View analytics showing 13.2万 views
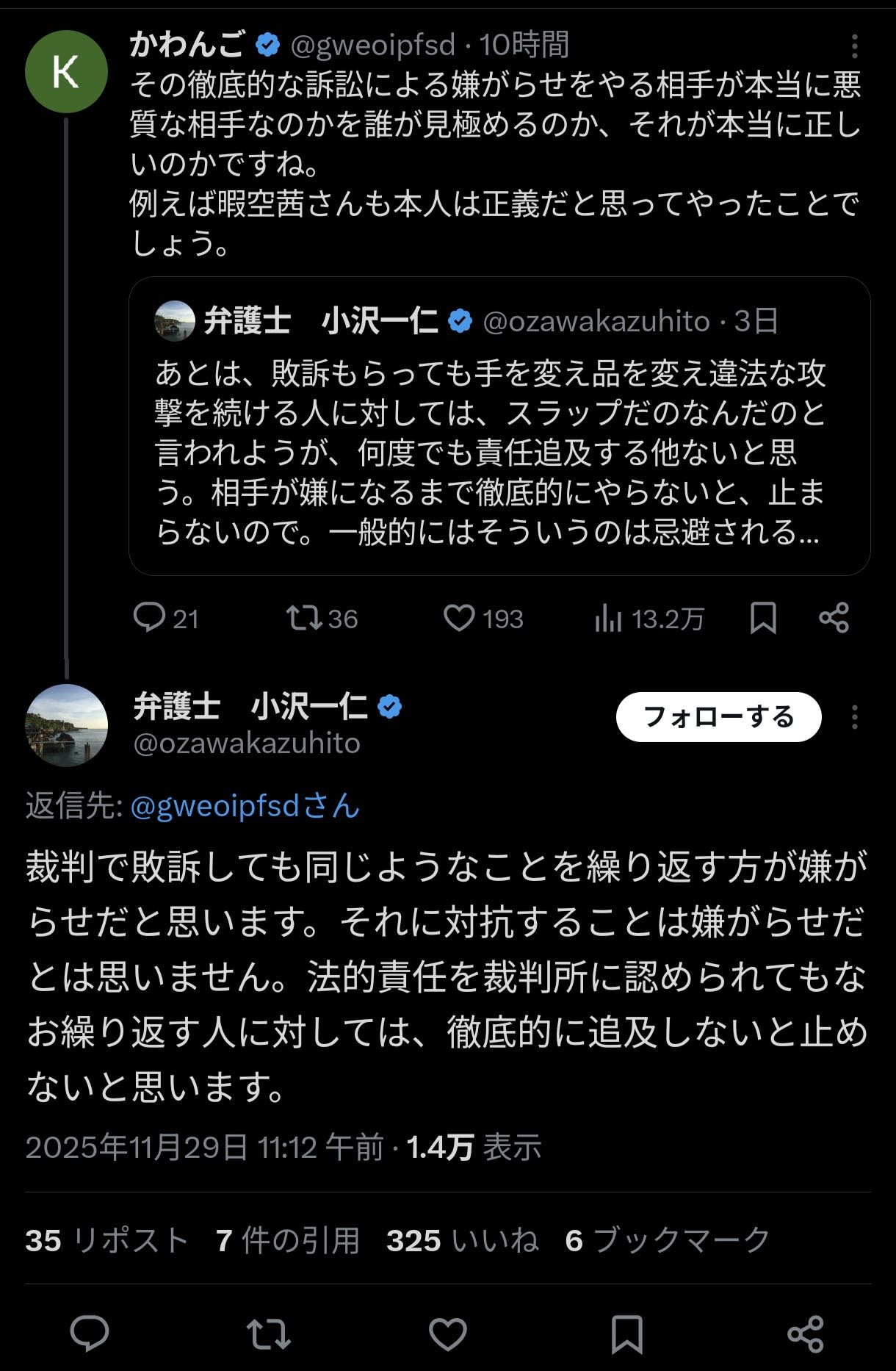The width and height of the screenshot is (896, 1371). [649, 619]
